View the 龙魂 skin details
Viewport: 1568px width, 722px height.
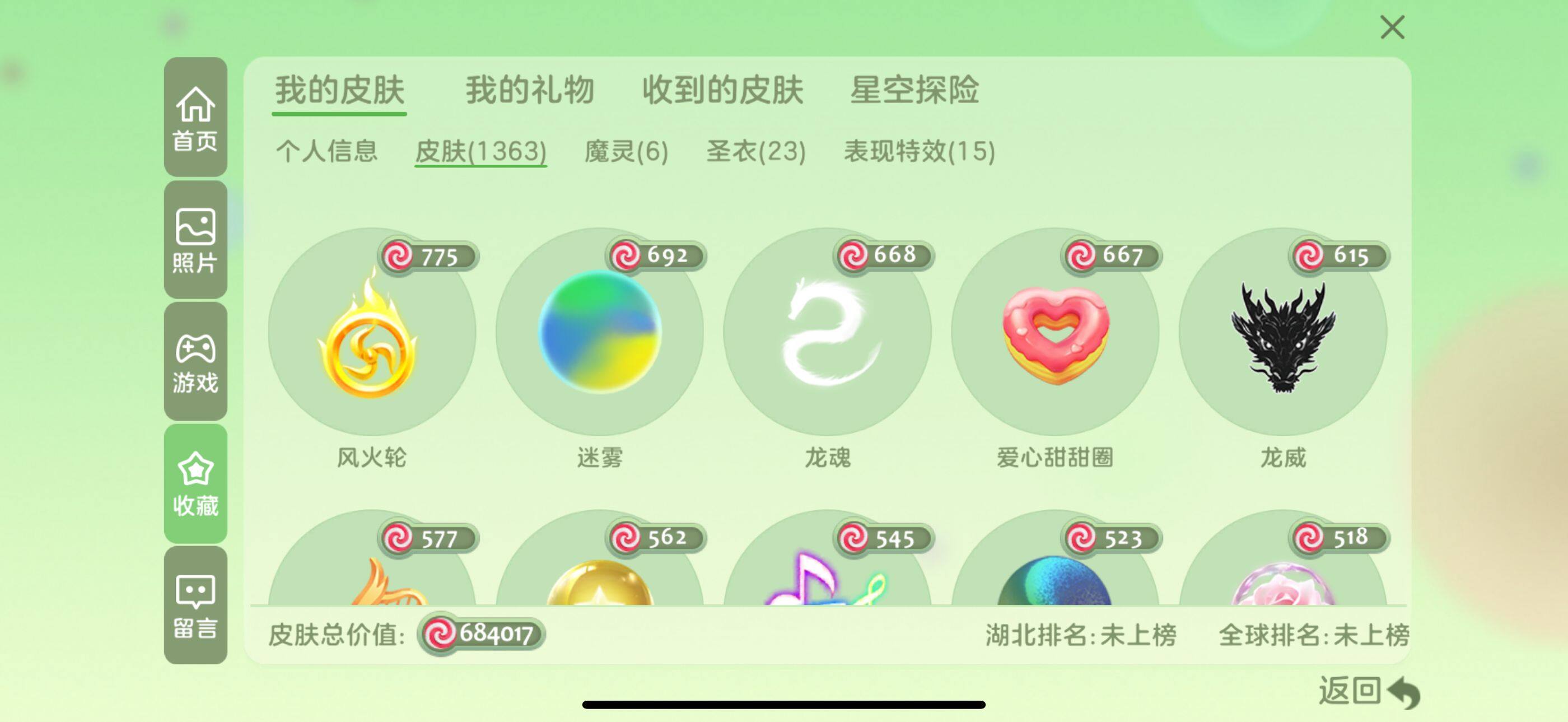[x=827, y=332]
